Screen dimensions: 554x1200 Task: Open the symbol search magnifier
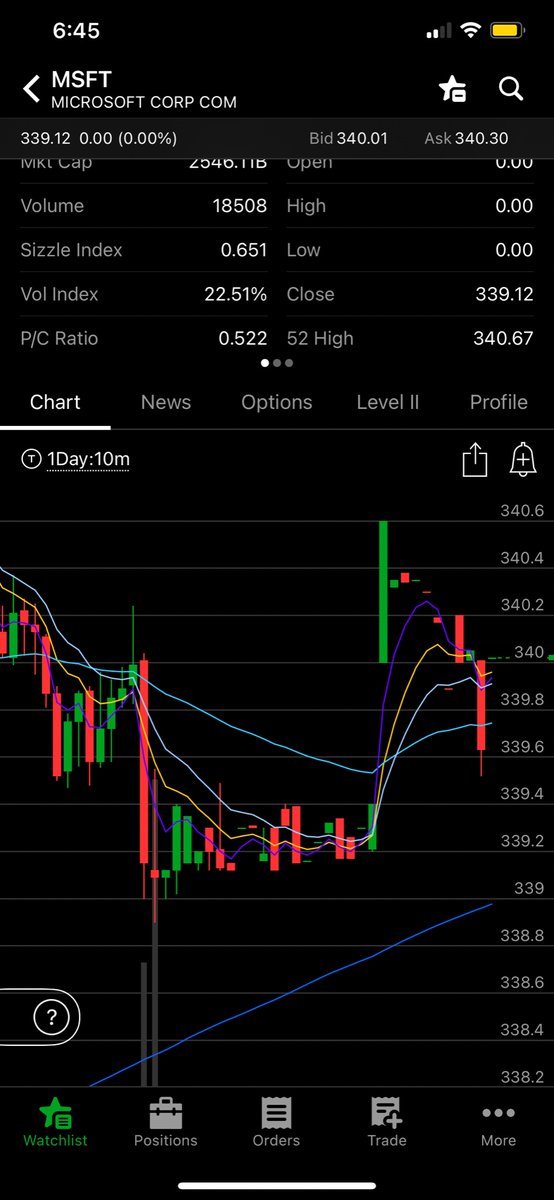point(511,89)
